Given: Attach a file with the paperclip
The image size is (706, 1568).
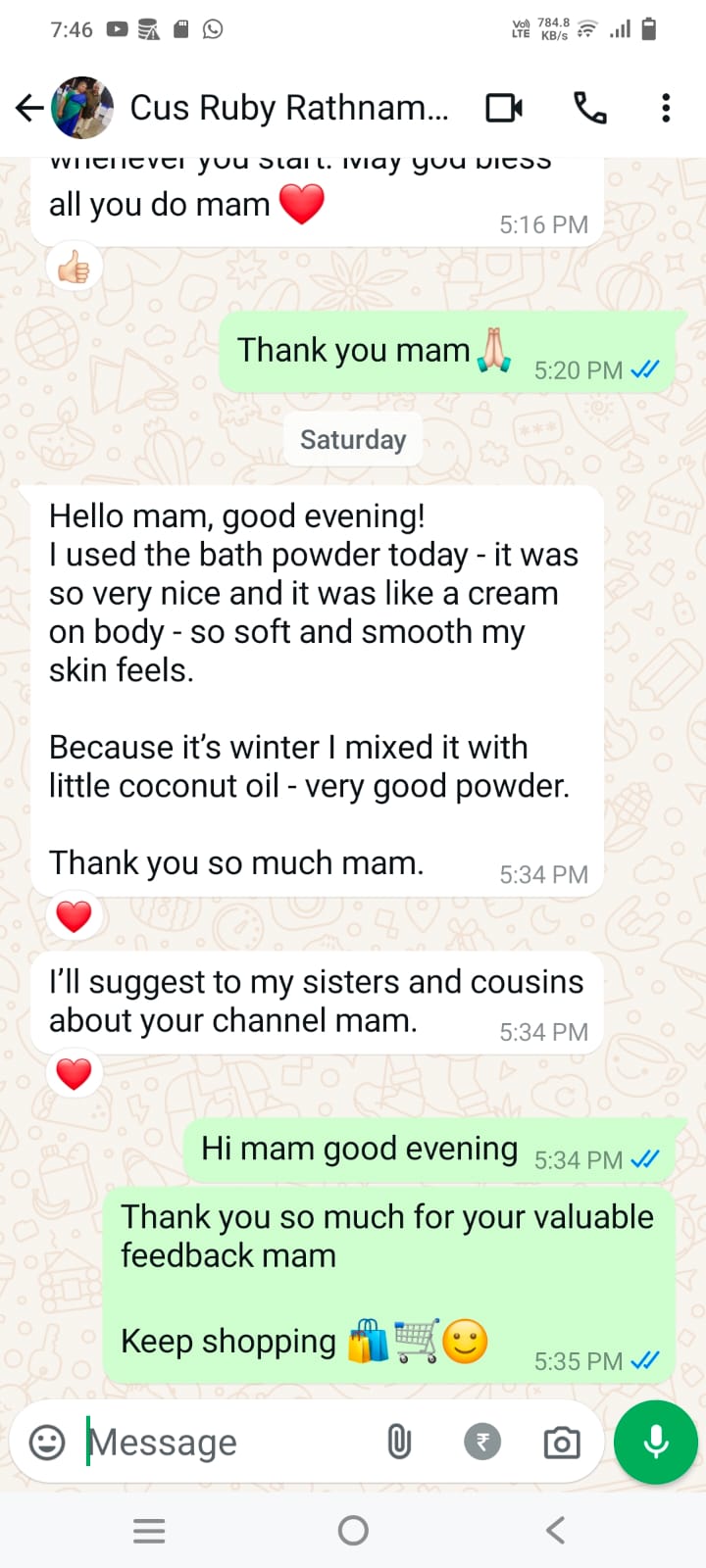Looking at the screenshot, I should click(x=399, y=1443).
